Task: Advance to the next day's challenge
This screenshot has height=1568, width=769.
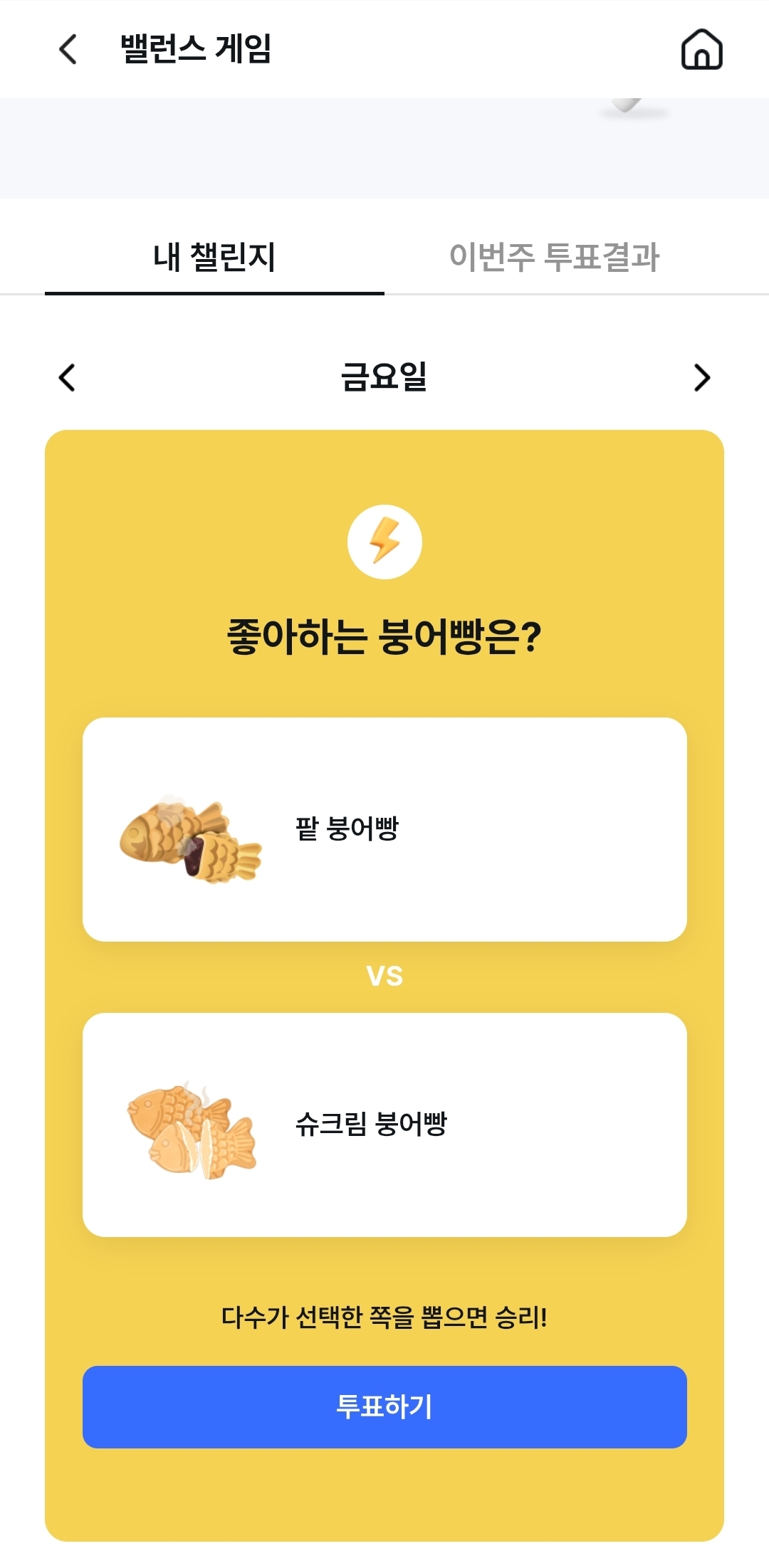Action: pos(701,379)
